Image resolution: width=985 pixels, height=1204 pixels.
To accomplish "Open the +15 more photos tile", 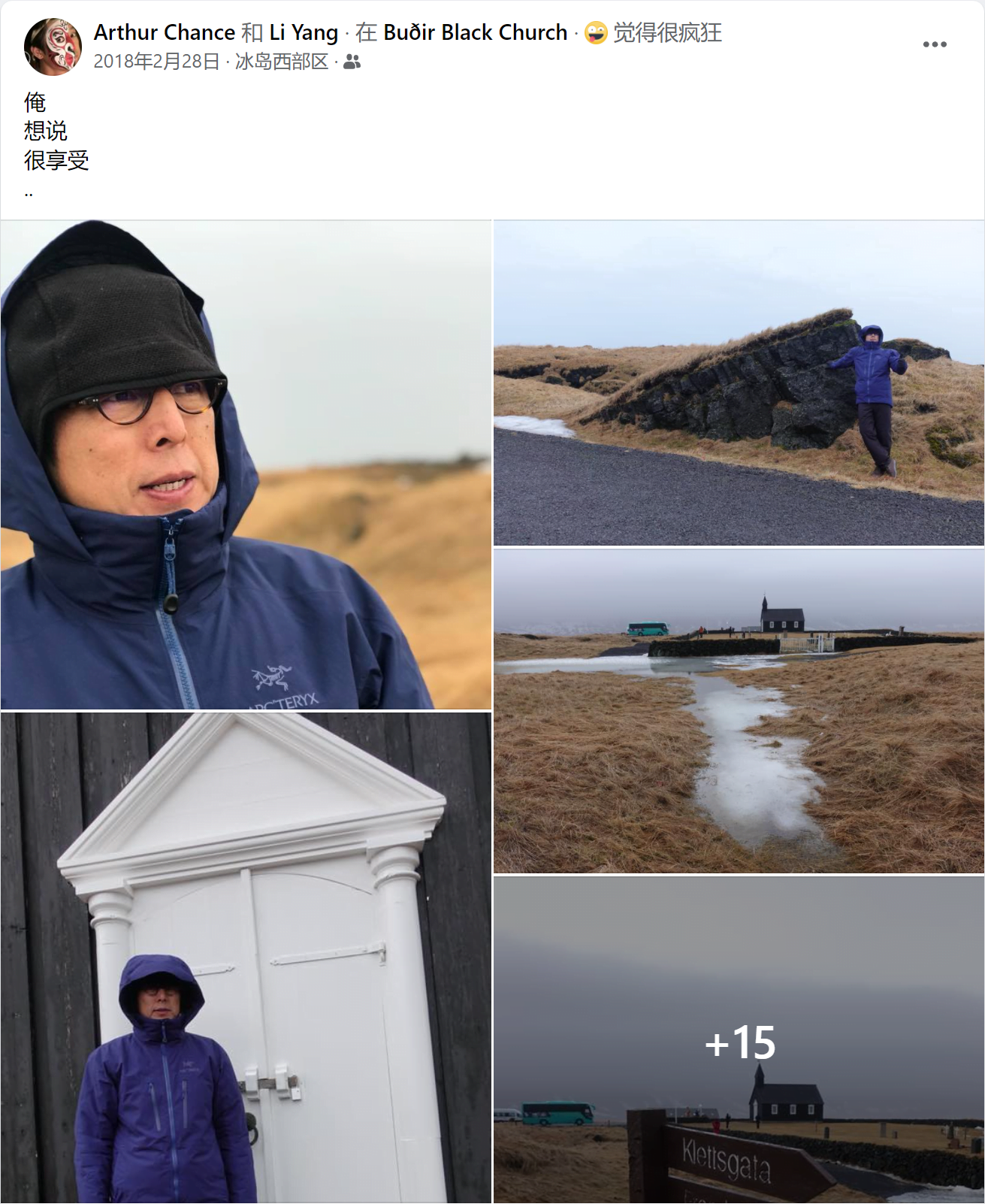I will [739, 1040].
